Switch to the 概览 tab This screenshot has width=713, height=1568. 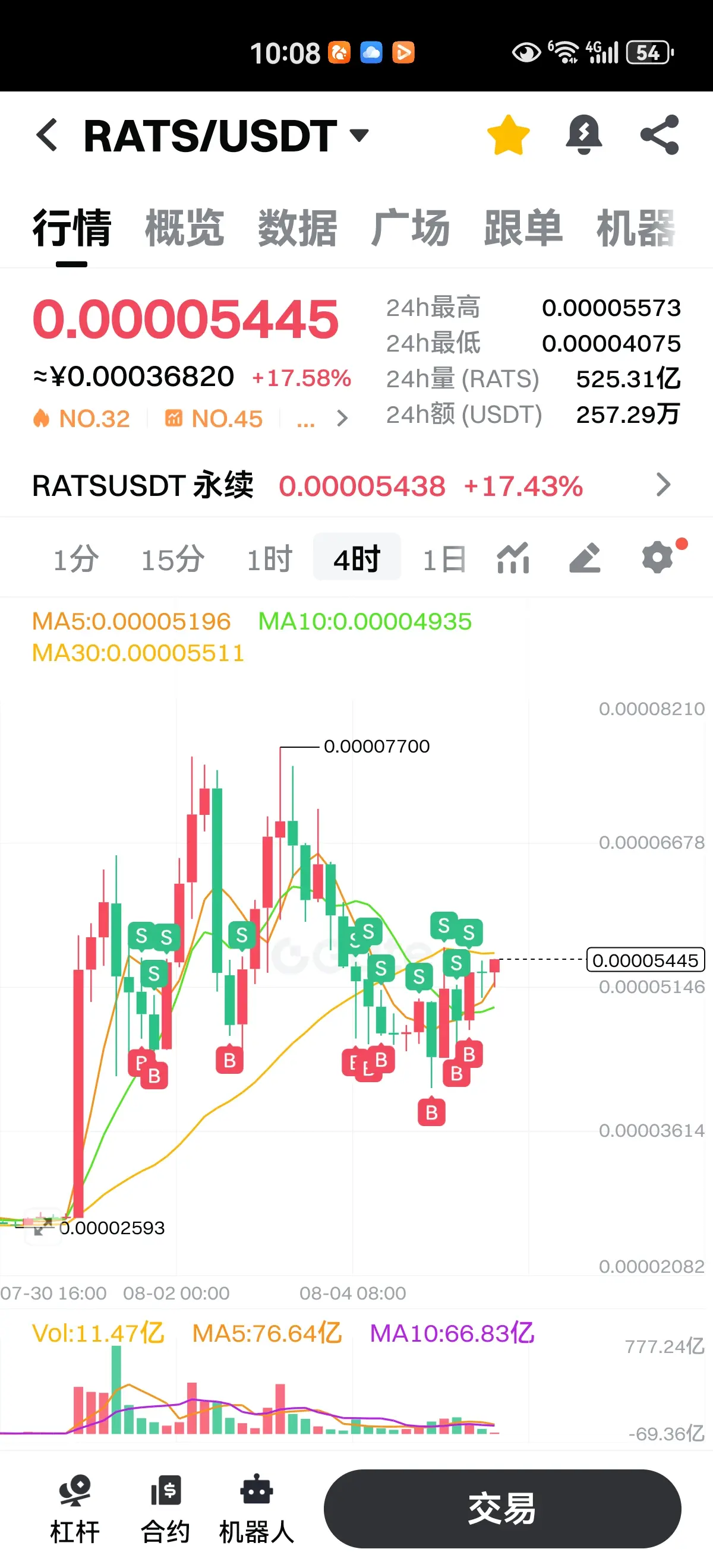point(185,228)
